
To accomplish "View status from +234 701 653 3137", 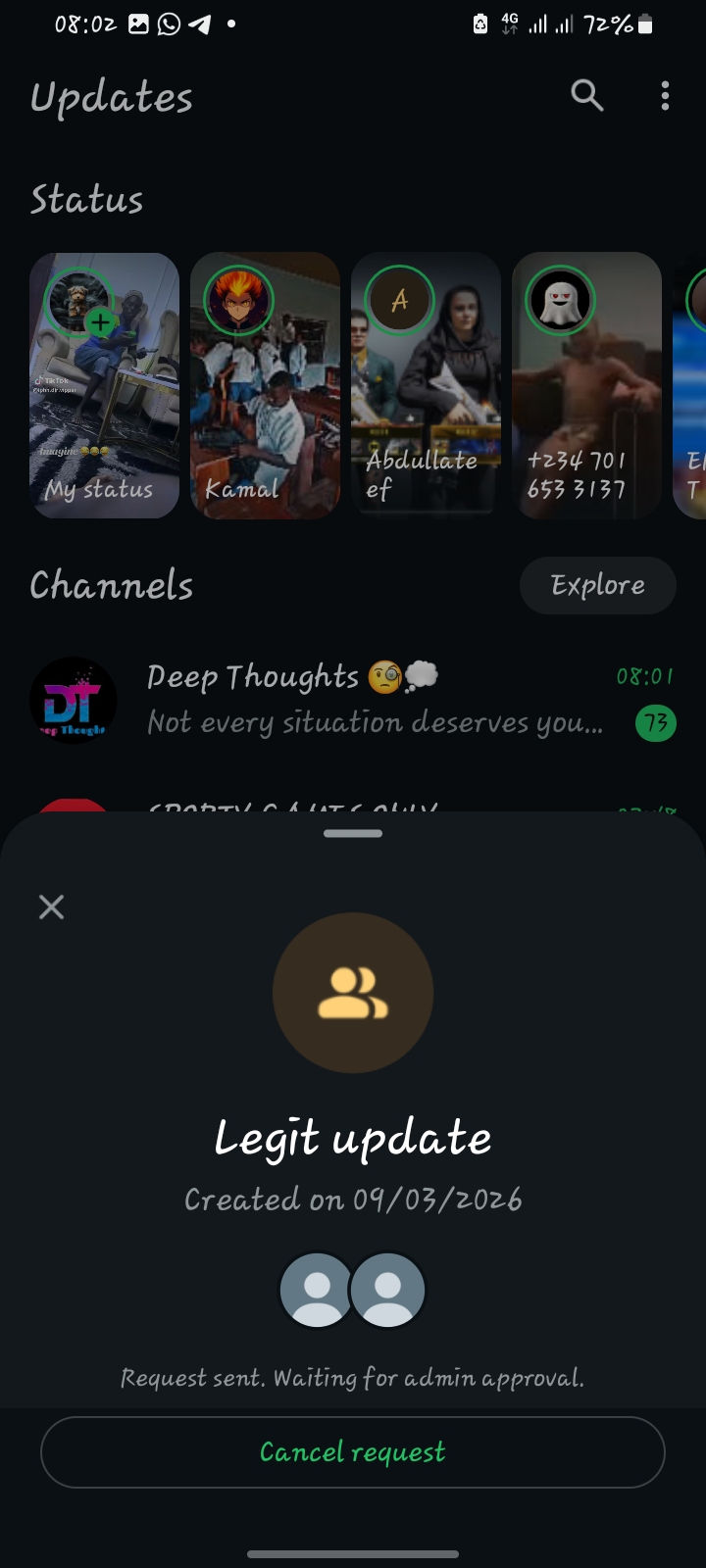I will tap(586, 385).
